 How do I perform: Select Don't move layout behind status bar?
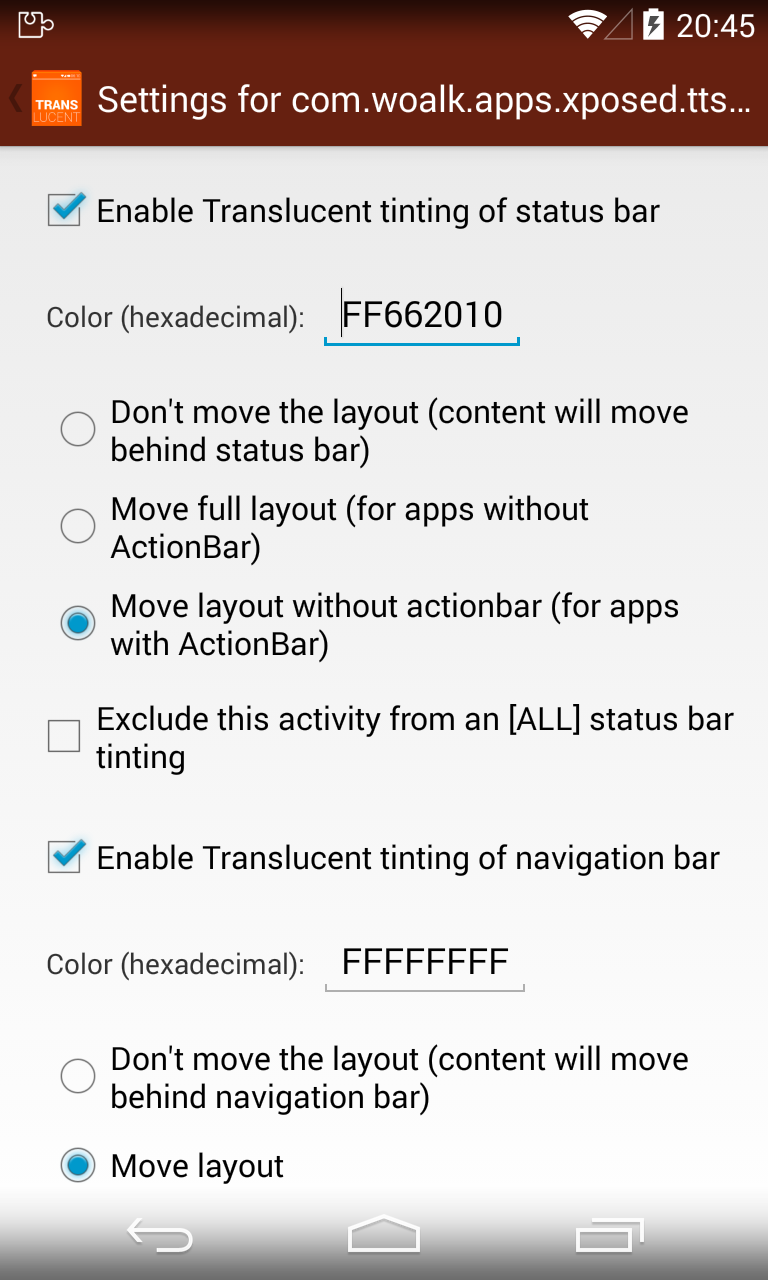pyautogui.click(x=78, y=430)
